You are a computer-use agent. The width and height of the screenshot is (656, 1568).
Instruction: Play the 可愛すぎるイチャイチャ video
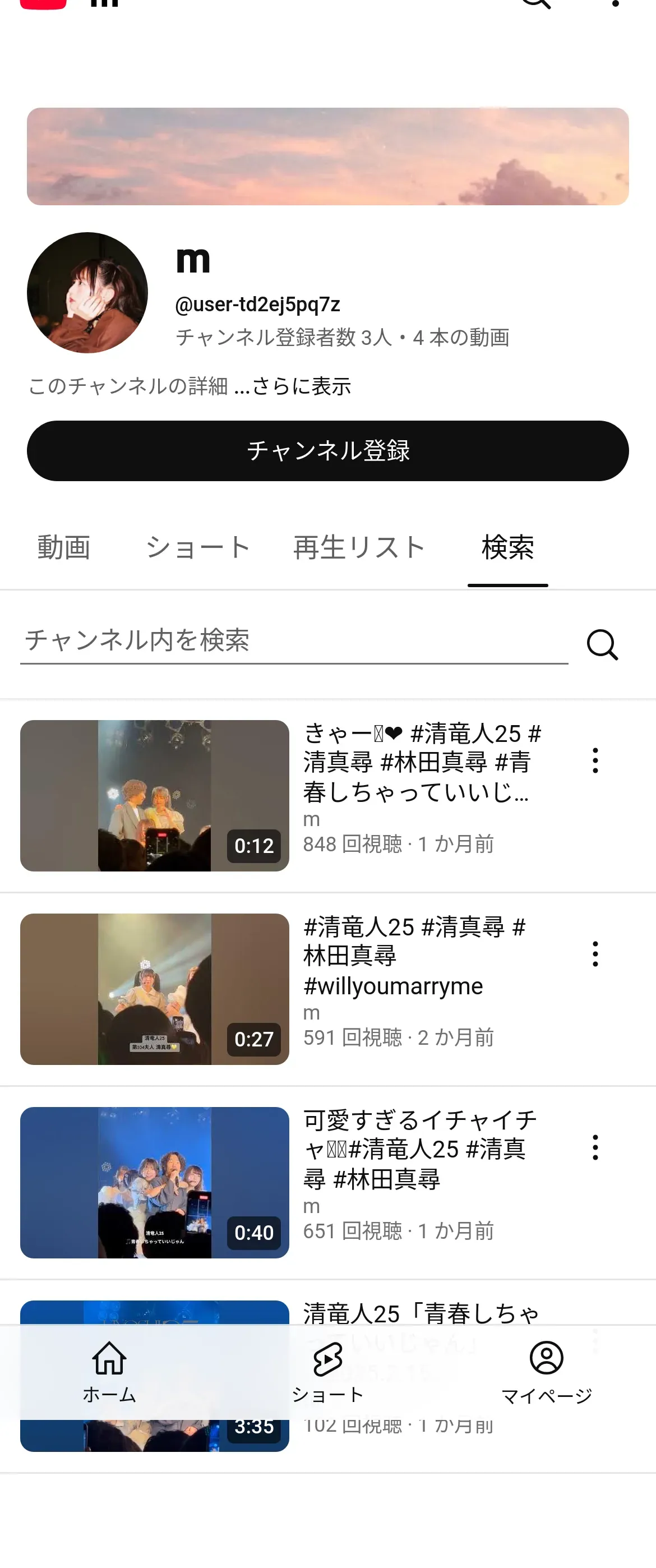pos(155,1182)
